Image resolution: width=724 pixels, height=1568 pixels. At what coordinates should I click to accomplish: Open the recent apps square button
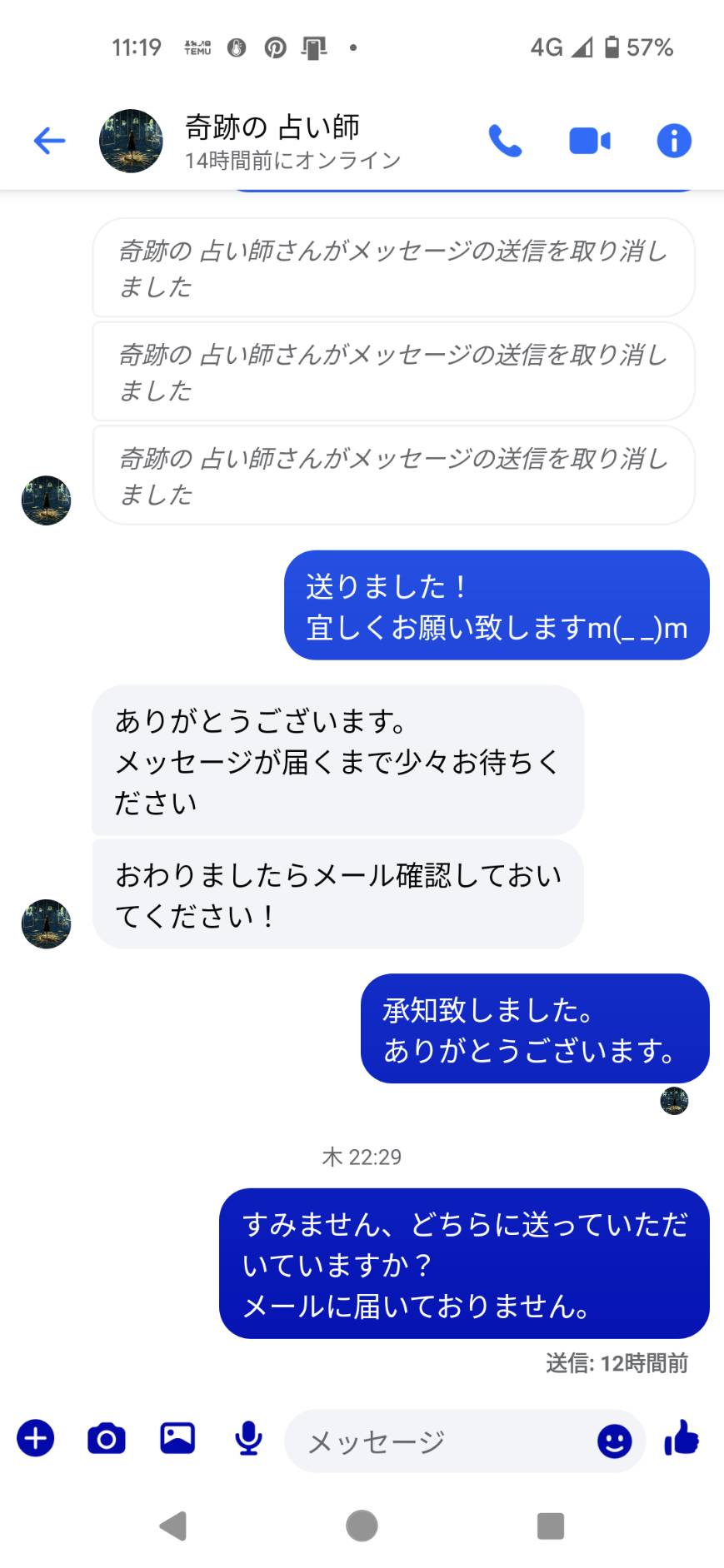551,1526
